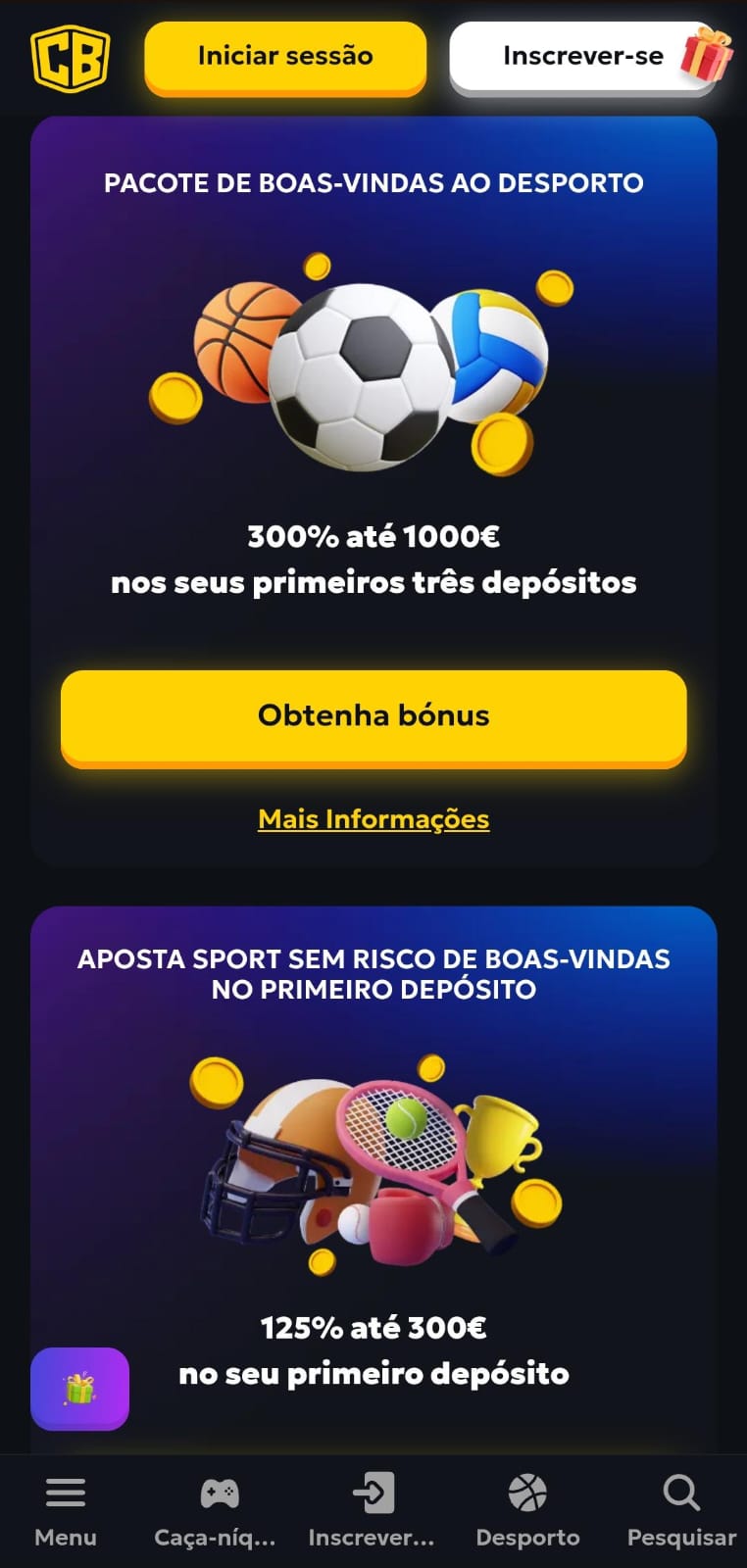Select Inscrever in the bottom bar

pos(372,1511)
